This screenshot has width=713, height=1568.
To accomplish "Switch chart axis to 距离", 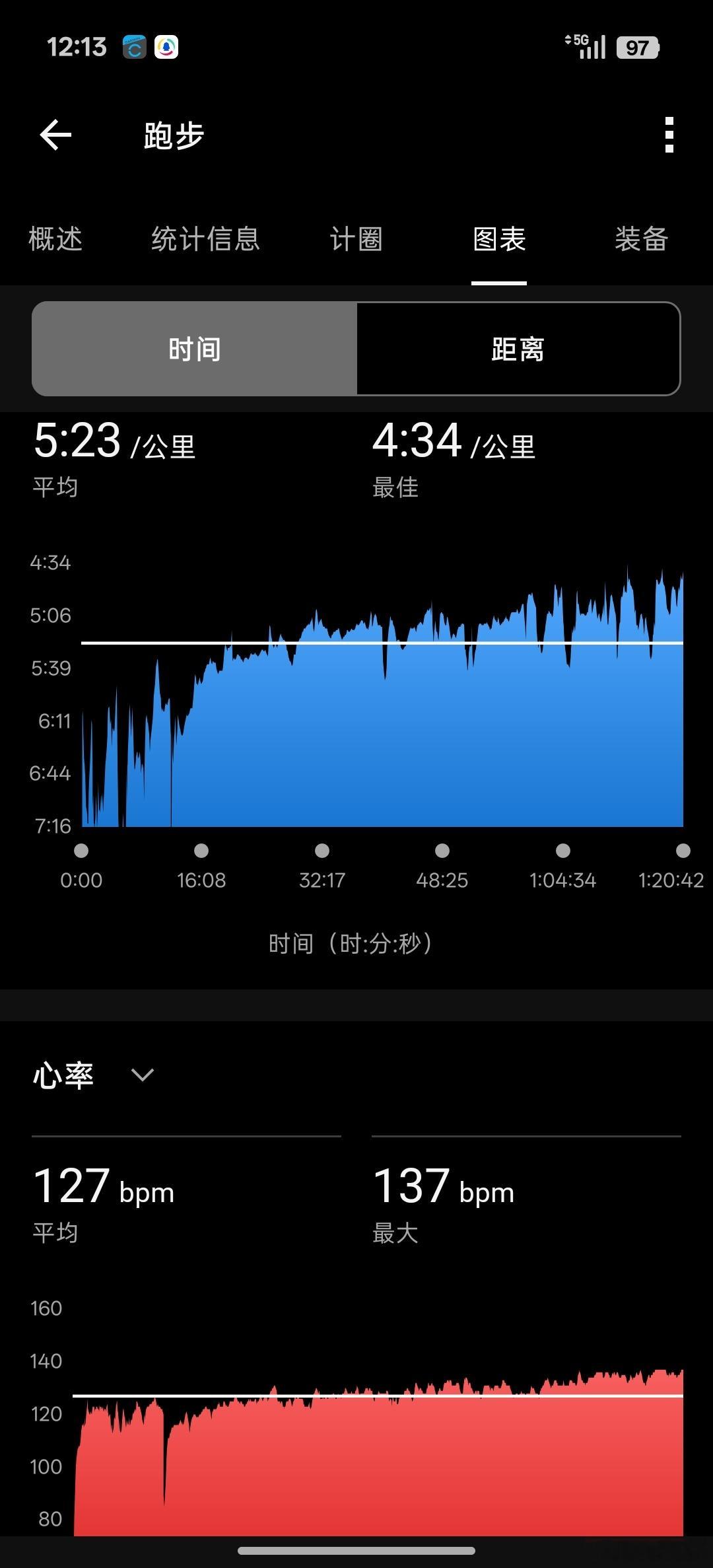I will click(518, 349).
